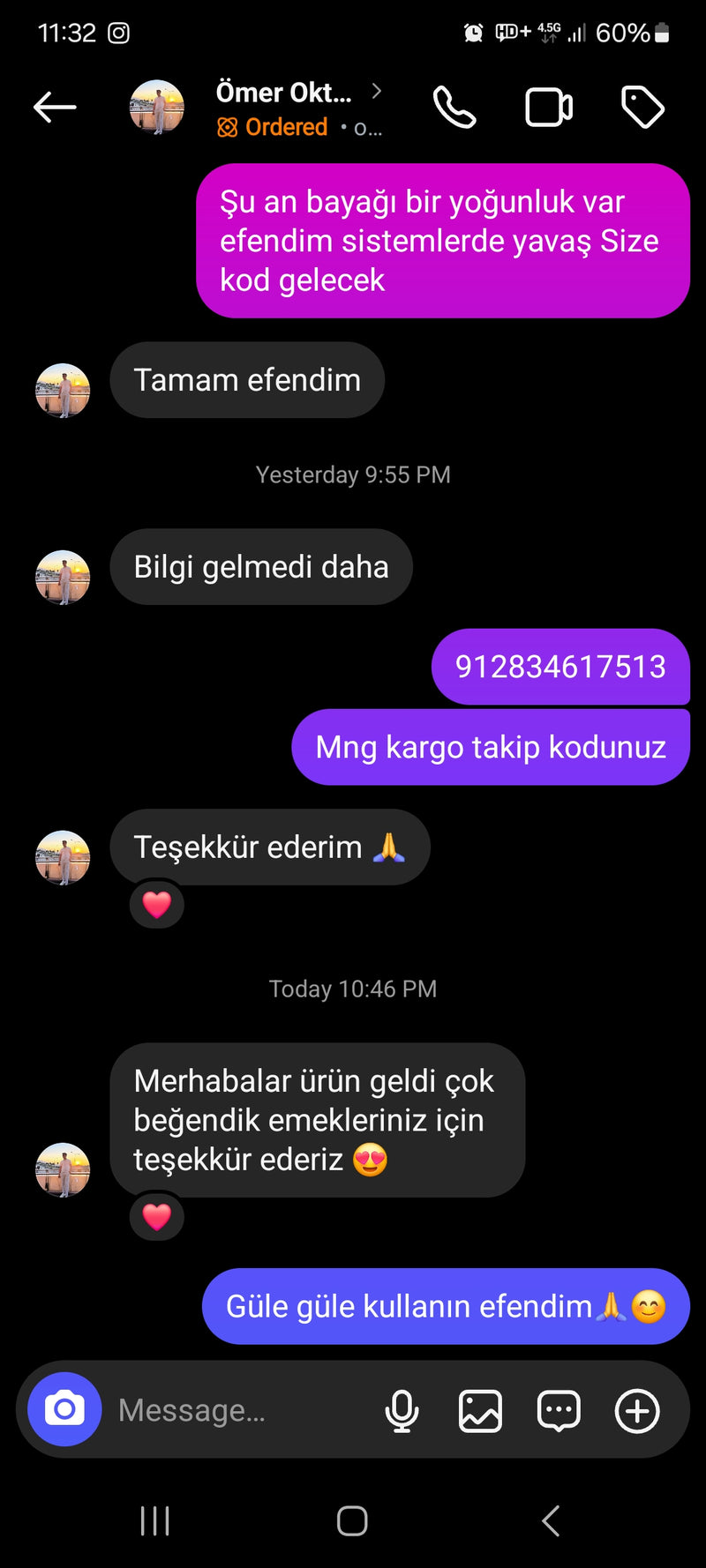Go back to the inbox list
The width and height of the screenshot is (706, 1568).
55,108
